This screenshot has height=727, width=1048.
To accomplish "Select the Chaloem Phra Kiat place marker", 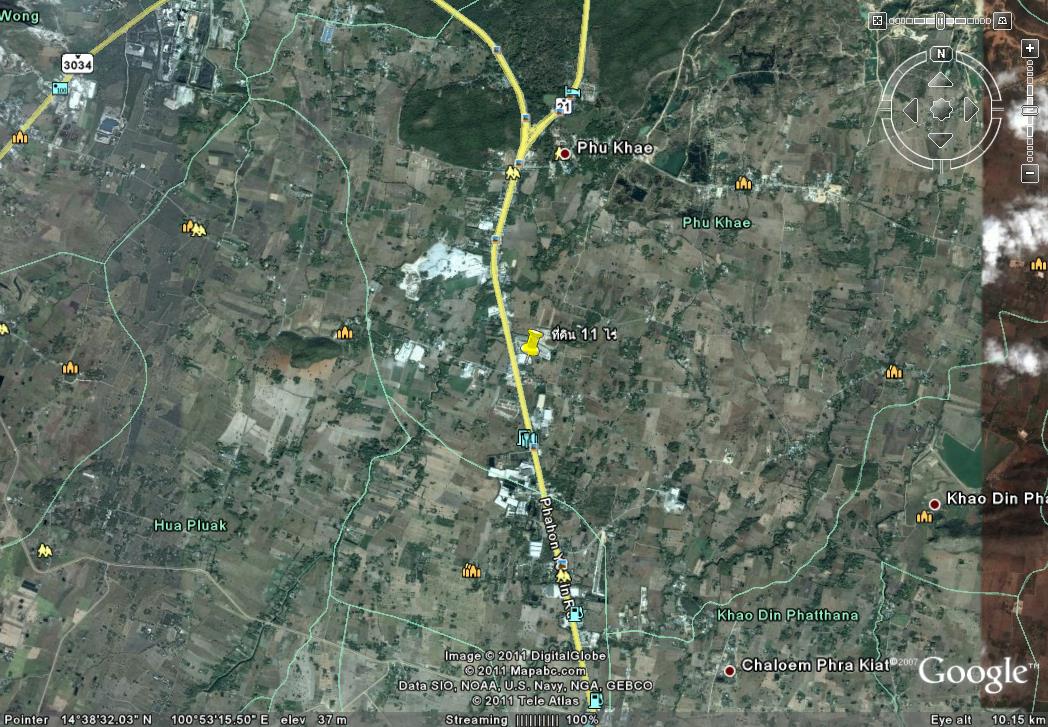I will click(x=730, y=670).
